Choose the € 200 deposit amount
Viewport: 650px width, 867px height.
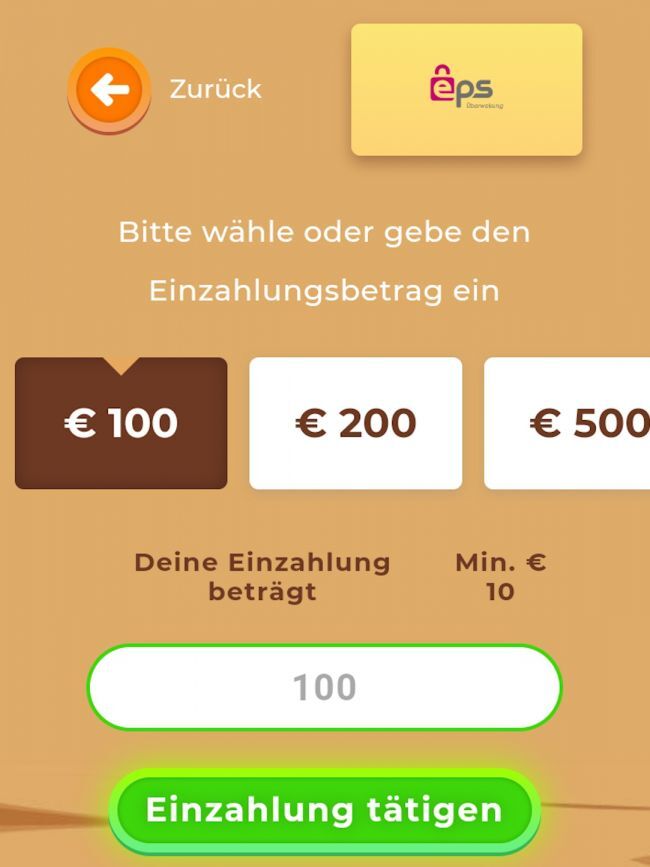pos(355,423)
